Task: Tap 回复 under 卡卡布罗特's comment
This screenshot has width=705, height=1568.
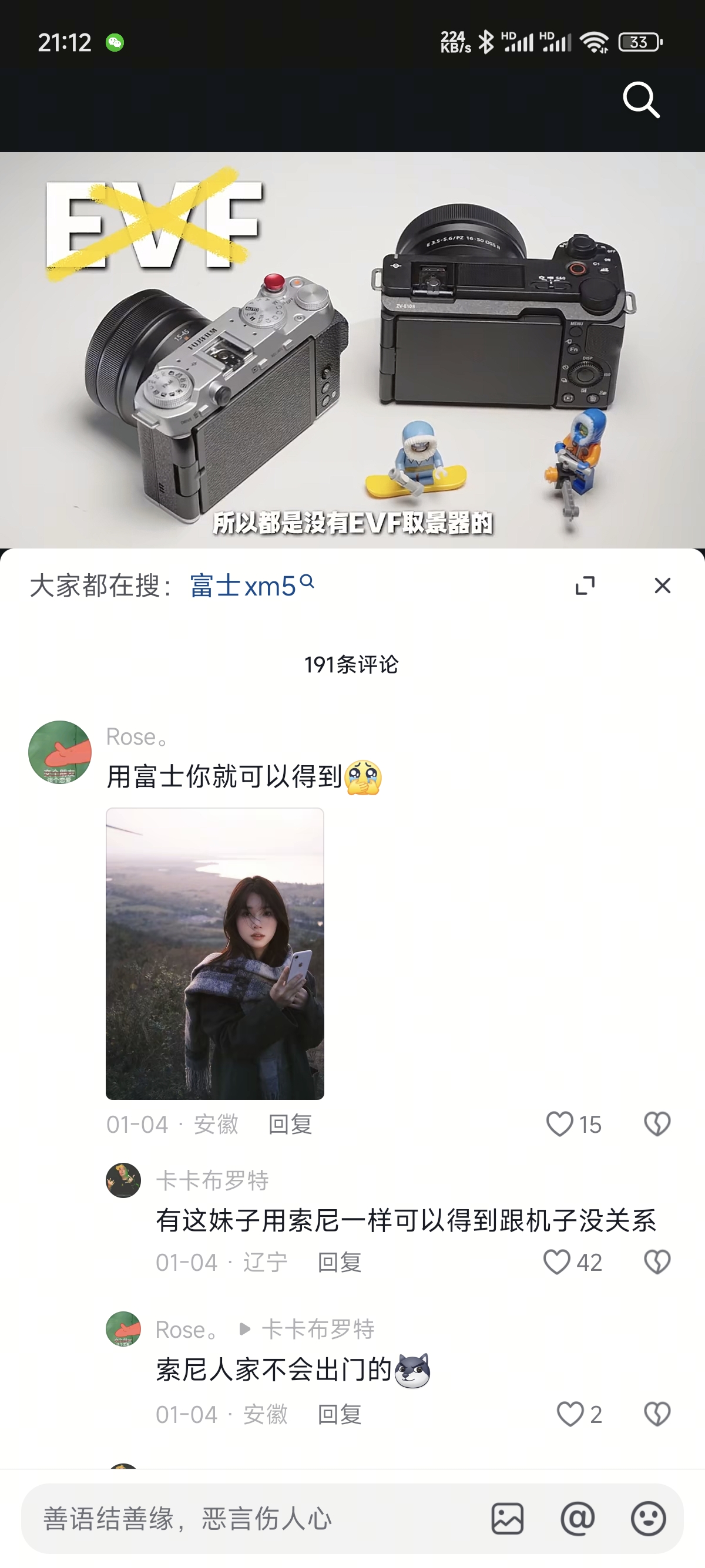Action: click(339, 1262)
